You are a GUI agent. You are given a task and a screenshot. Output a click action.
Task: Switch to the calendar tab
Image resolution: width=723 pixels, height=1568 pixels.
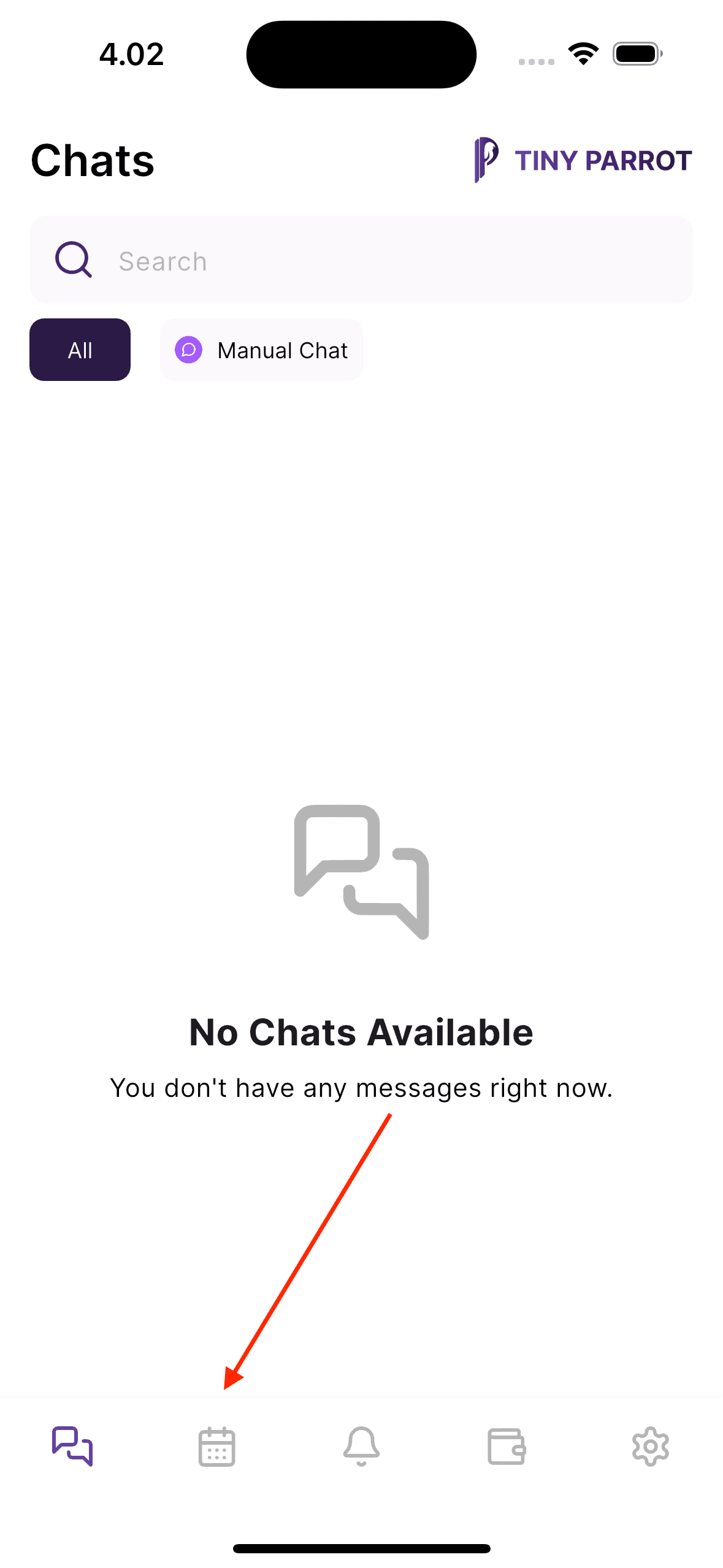216,1447
